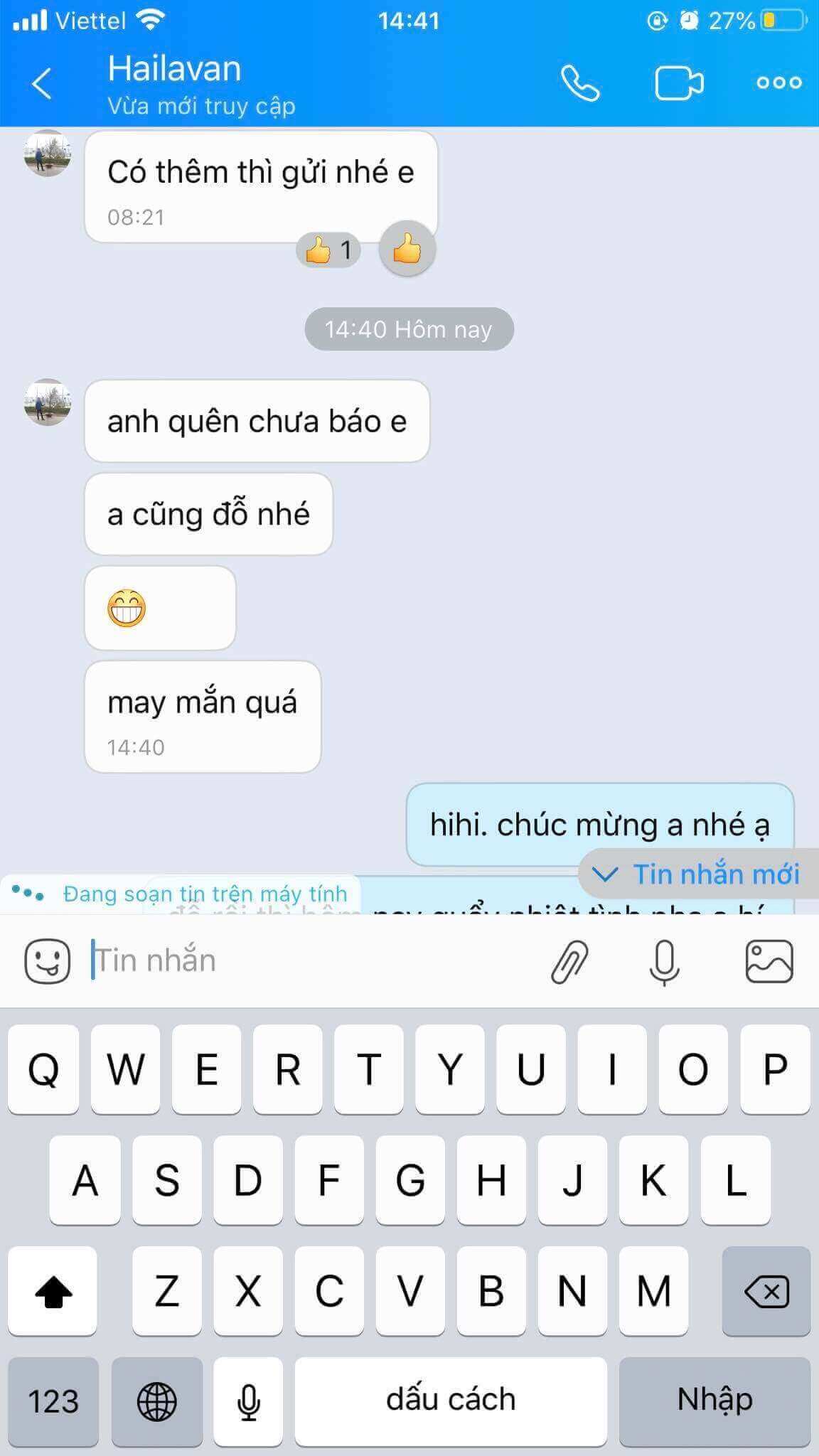The width and height of the screenshot is (819, 1456).
Task: Attach a file with the paperclip icon
Action: click(569, 961)
